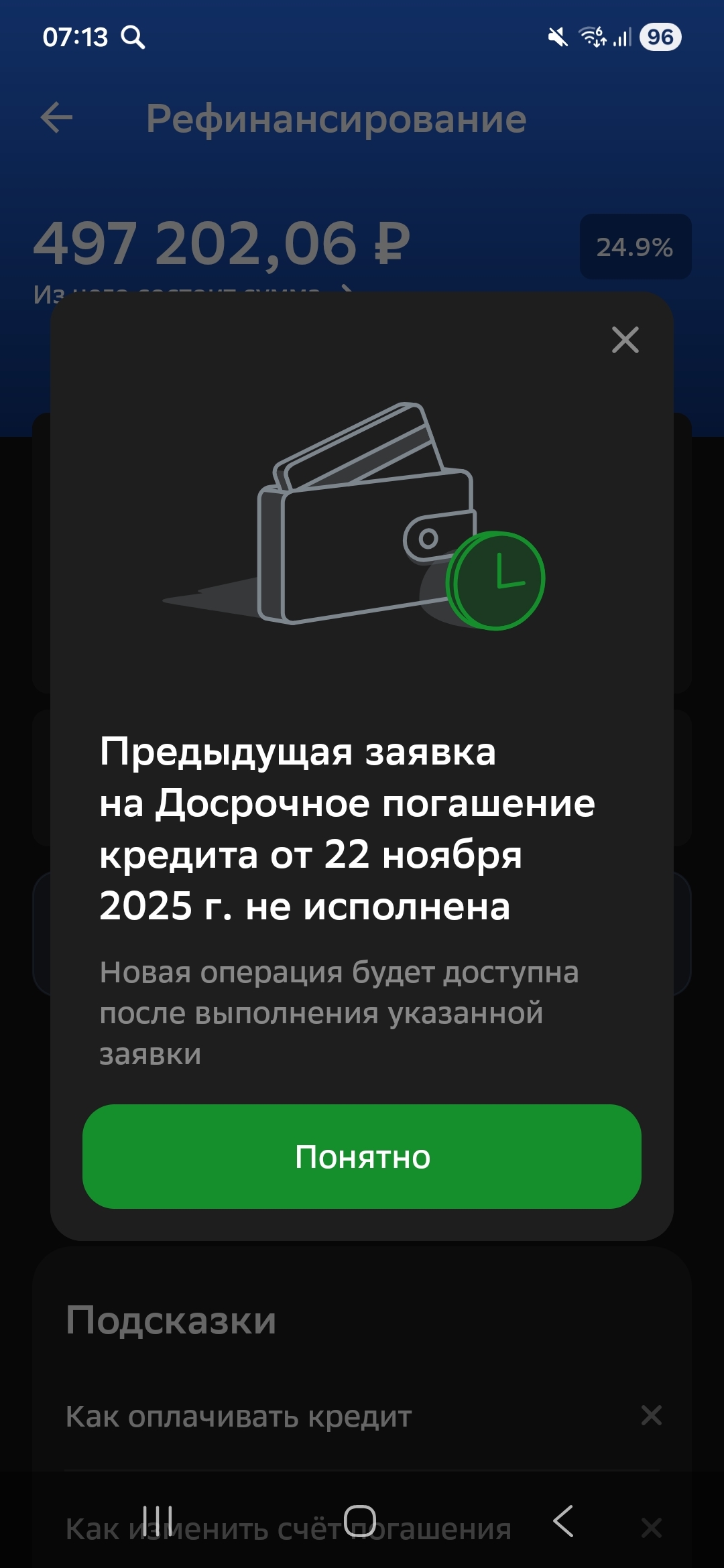Open recent apps from navigation bar
This screenshot has width=724, height=1568.
(158, 1520)
